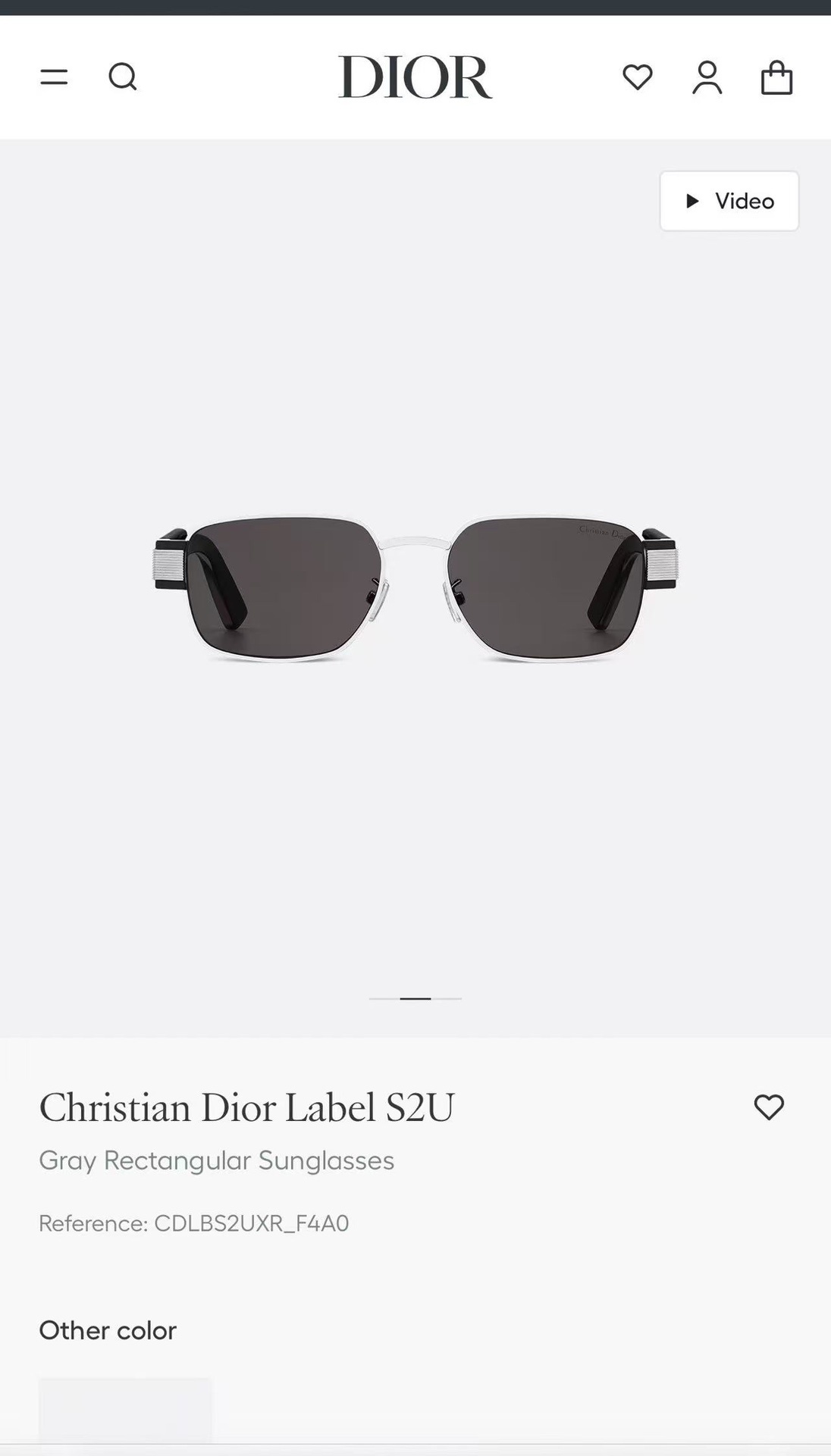Open the search input overlay
Screen dimensions: 831x1456
pyautogui.click(x=123, y=77)
